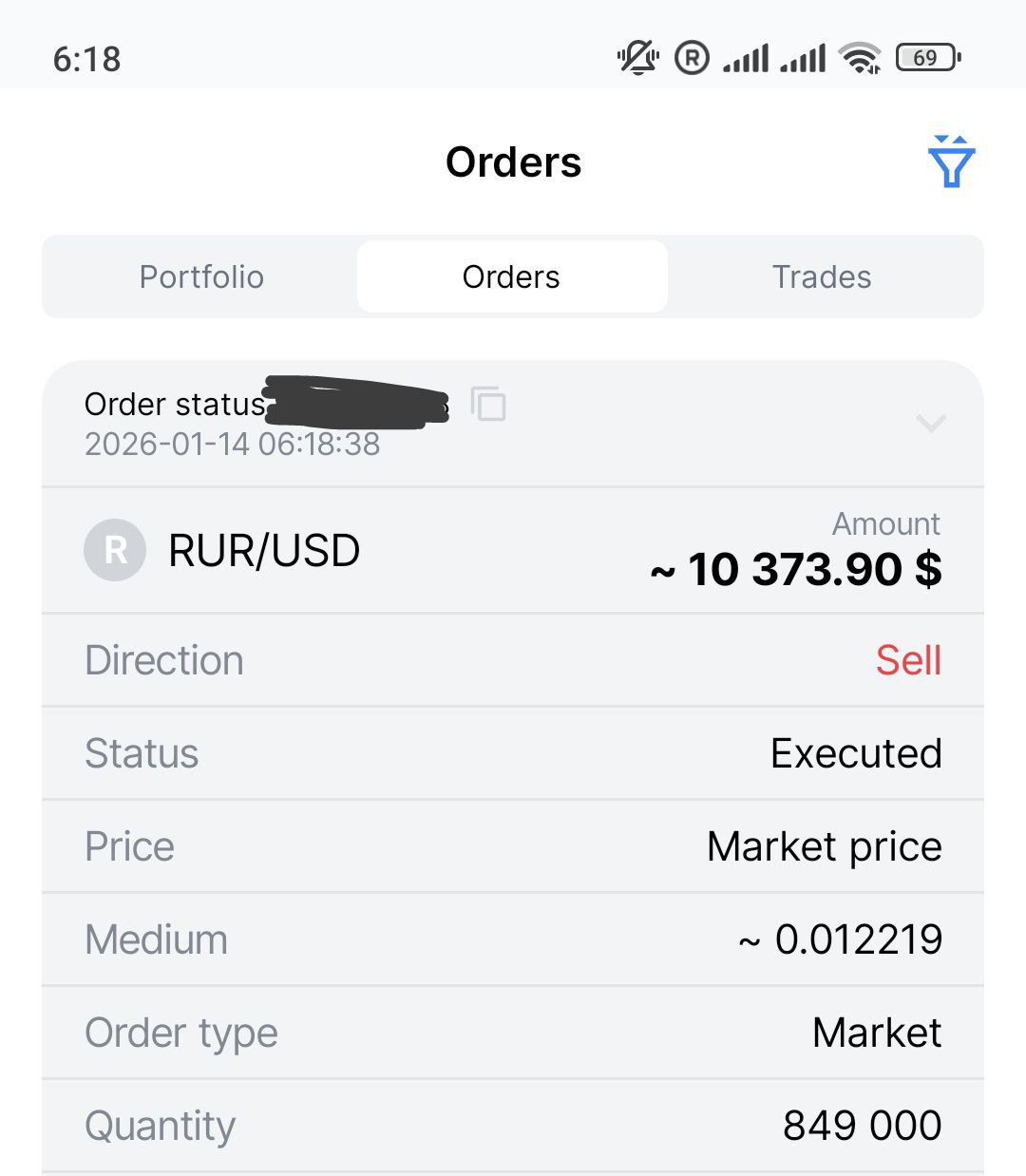Collapse the order details chevron

931,423
